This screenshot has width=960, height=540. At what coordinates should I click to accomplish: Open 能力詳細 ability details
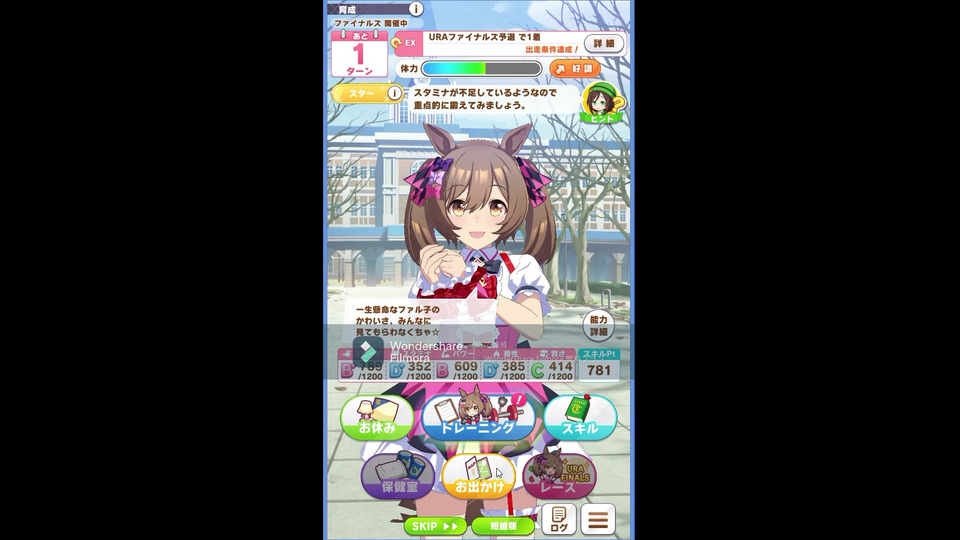[x=598, y=325]
